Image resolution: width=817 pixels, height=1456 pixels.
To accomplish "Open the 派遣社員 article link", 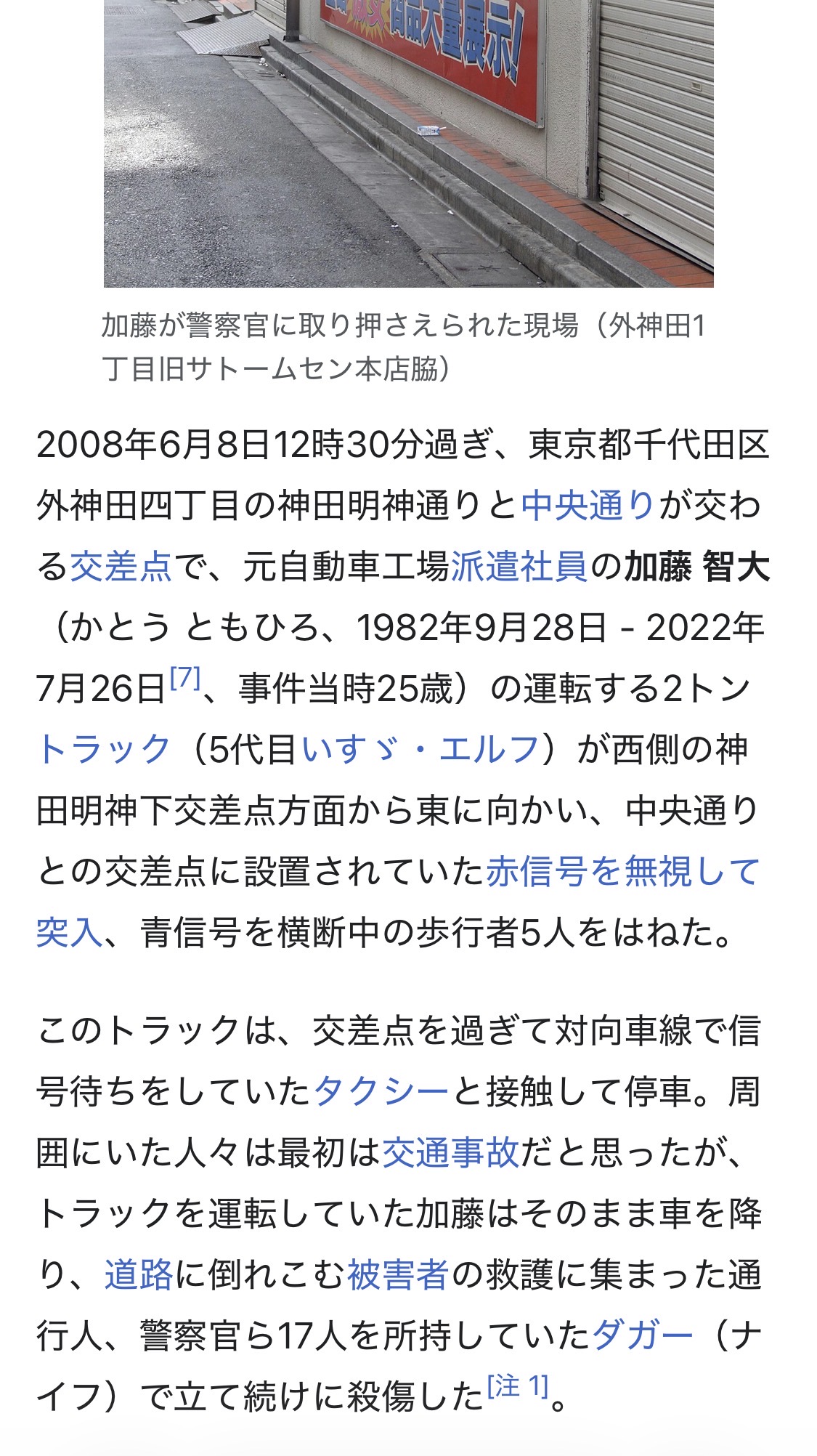I will click(x=519, y=567).
